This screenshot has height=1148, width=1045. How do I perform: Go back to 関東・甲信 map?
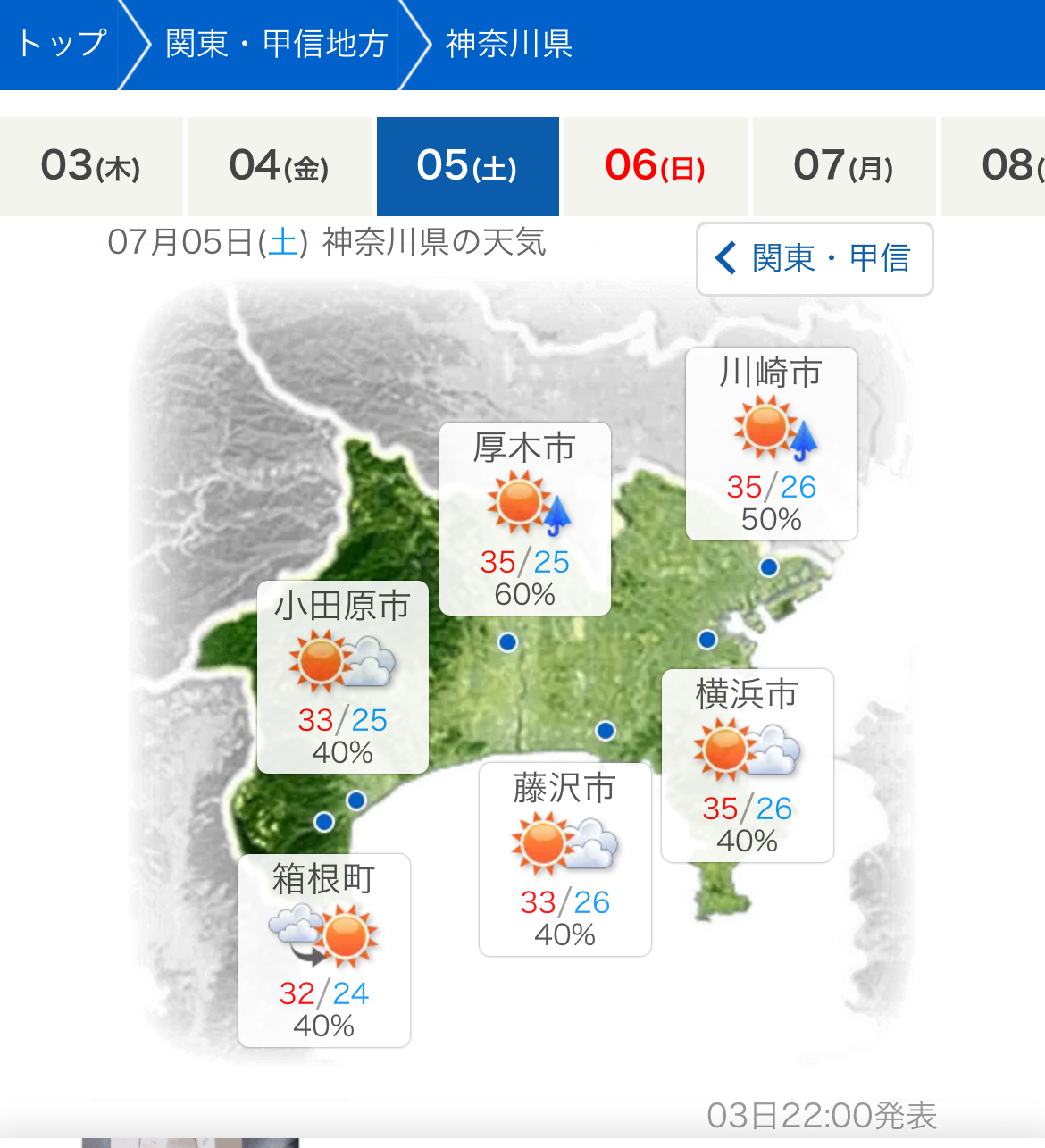[814, 259]
